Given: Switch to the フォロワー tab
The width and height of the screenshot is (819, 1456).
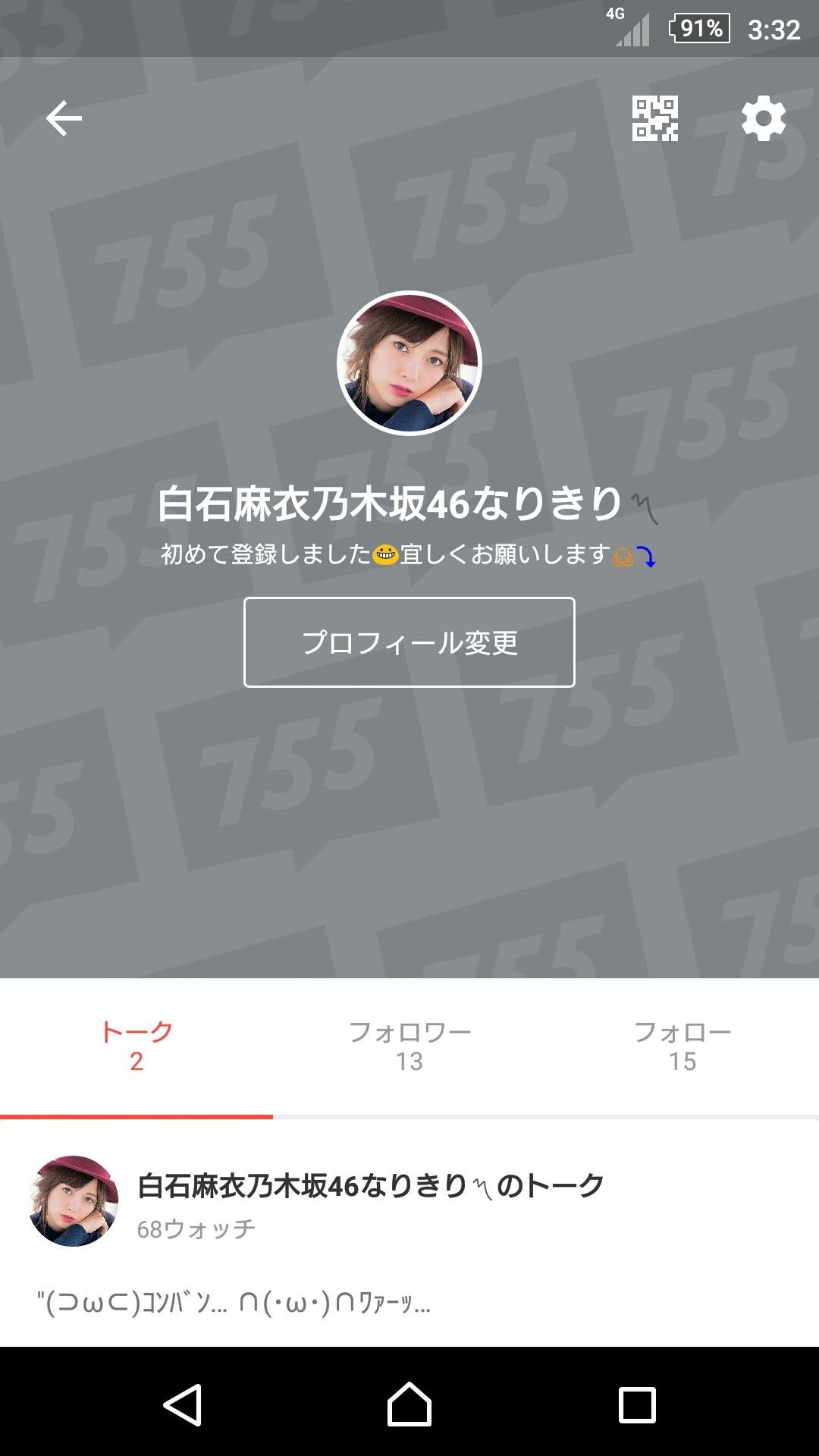Looking at the screenshot, I should click(409, 1043).
